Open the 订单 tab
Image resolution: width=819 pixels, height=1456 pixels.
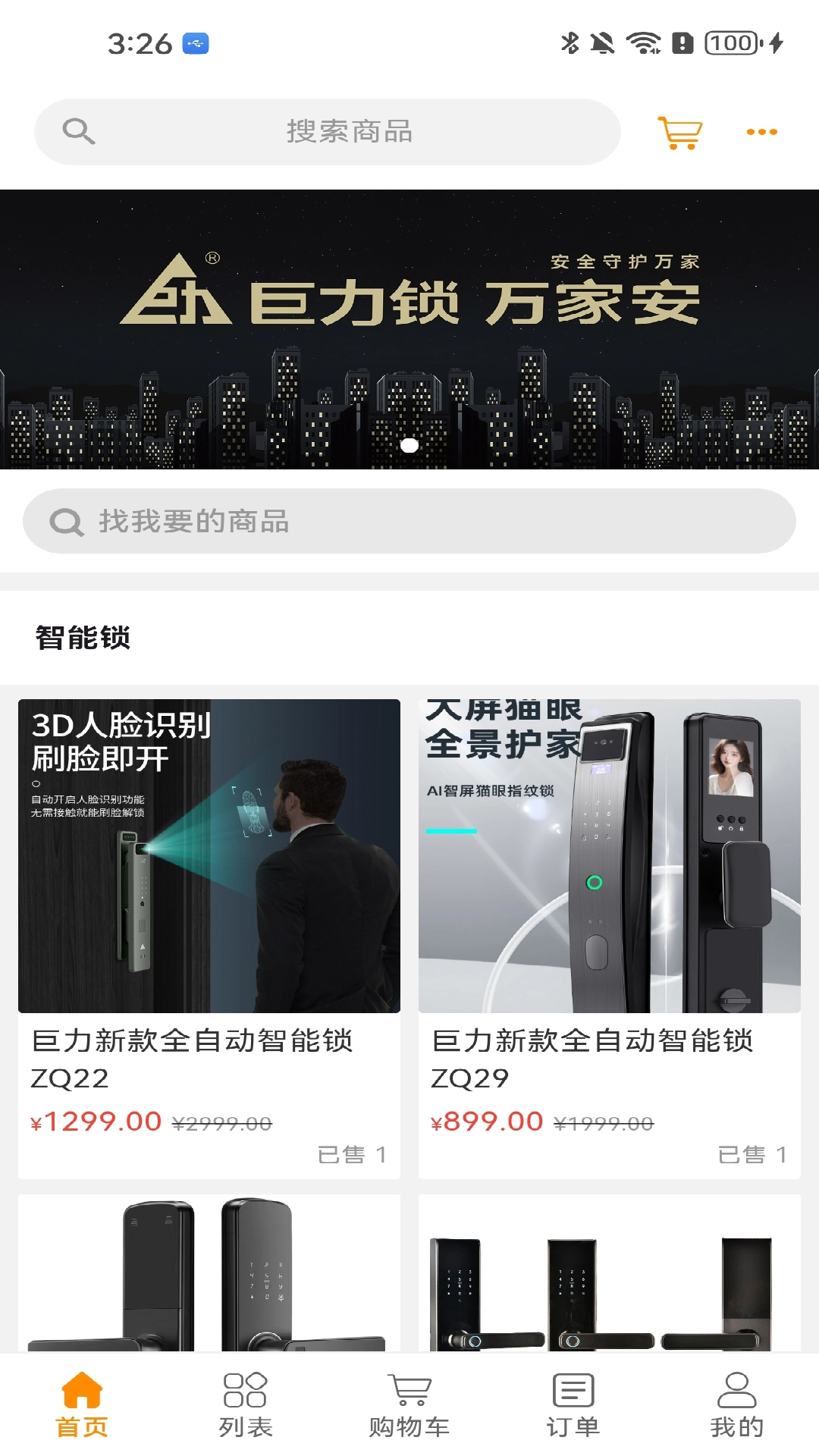coord(573,1404)
